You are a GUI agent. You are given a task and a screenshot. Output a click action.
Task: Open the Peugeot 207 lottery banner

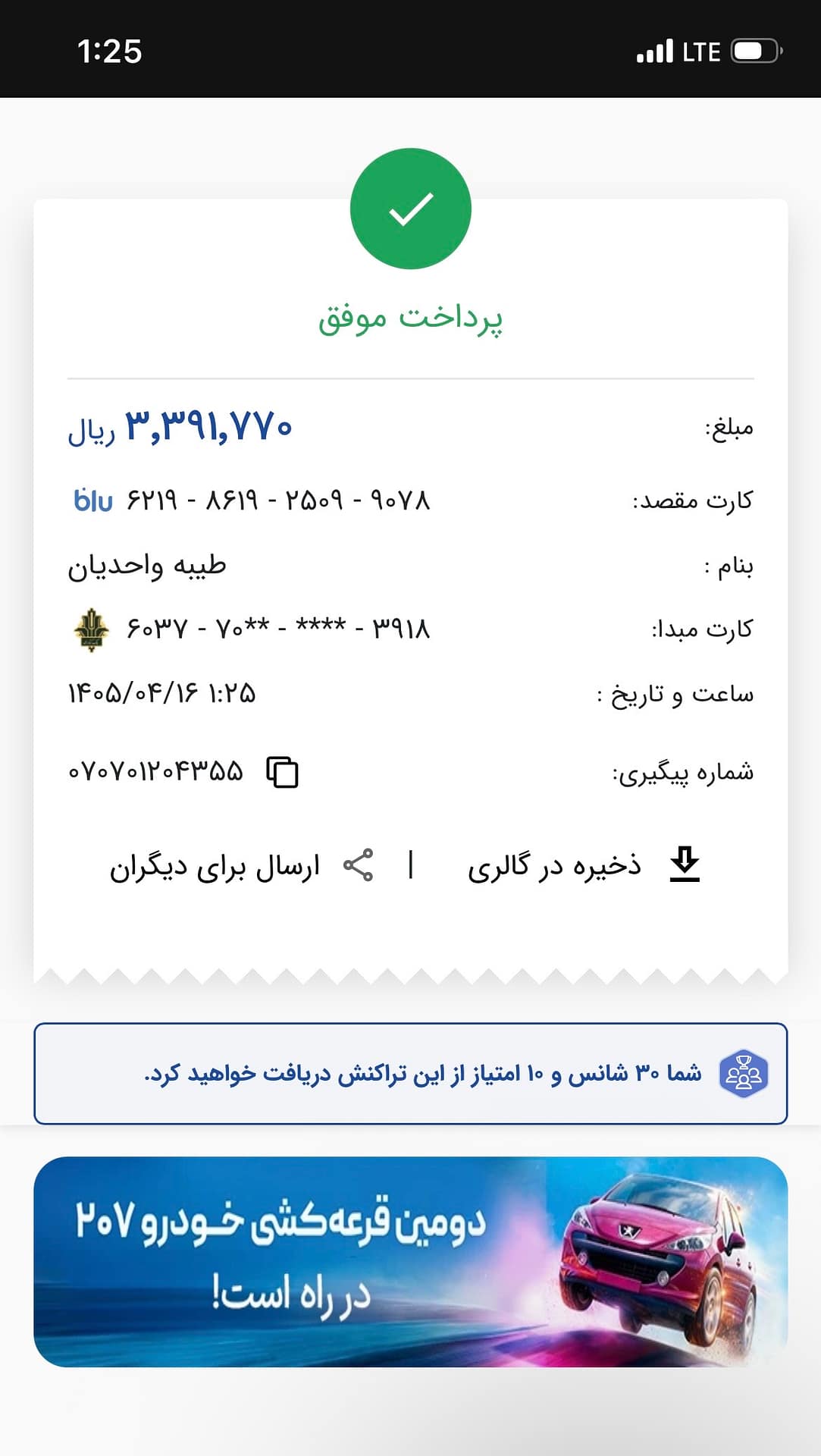410,1262
